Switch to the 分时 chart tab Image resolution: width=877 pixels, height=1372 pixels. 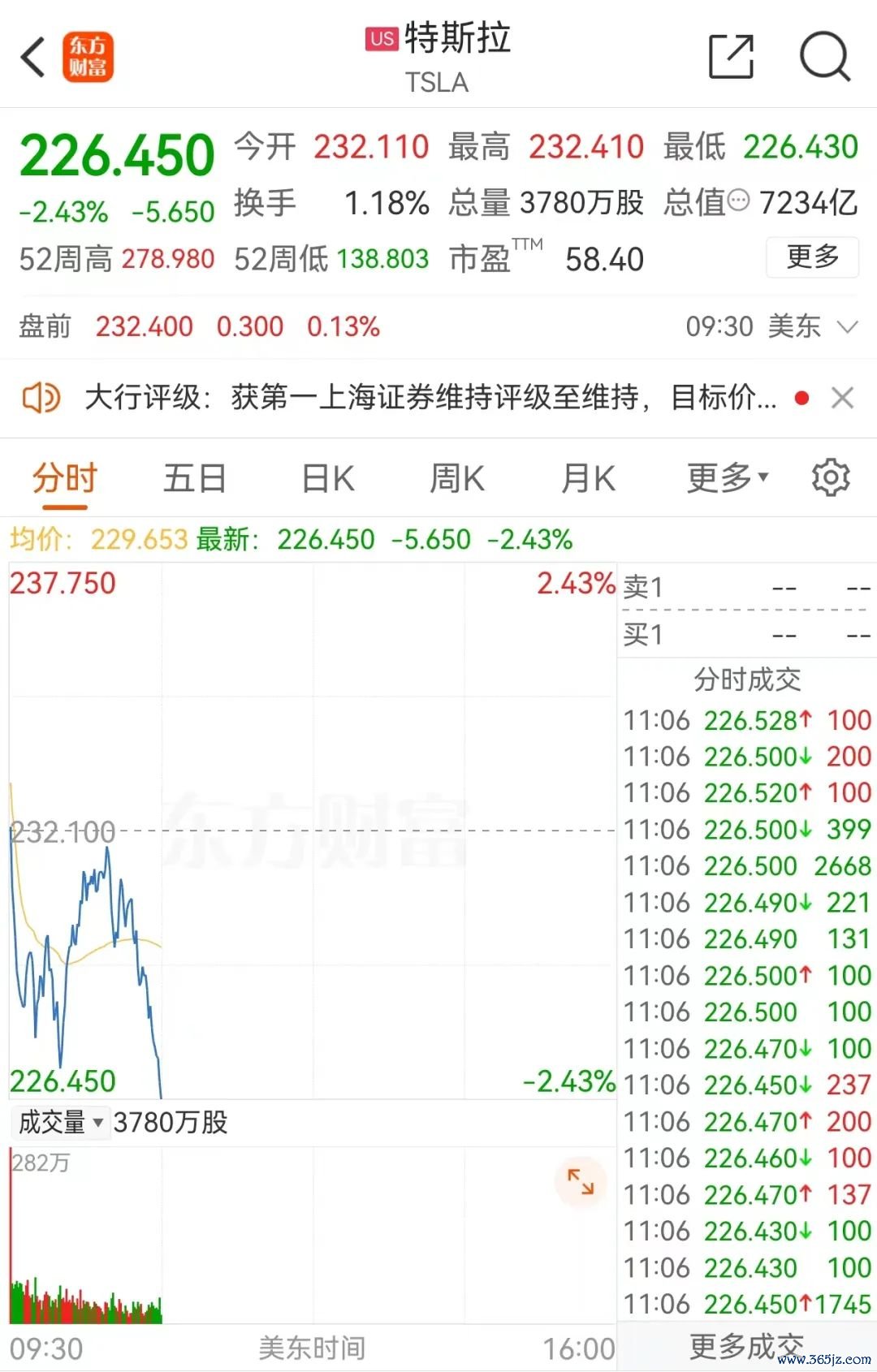coord(65,478)
